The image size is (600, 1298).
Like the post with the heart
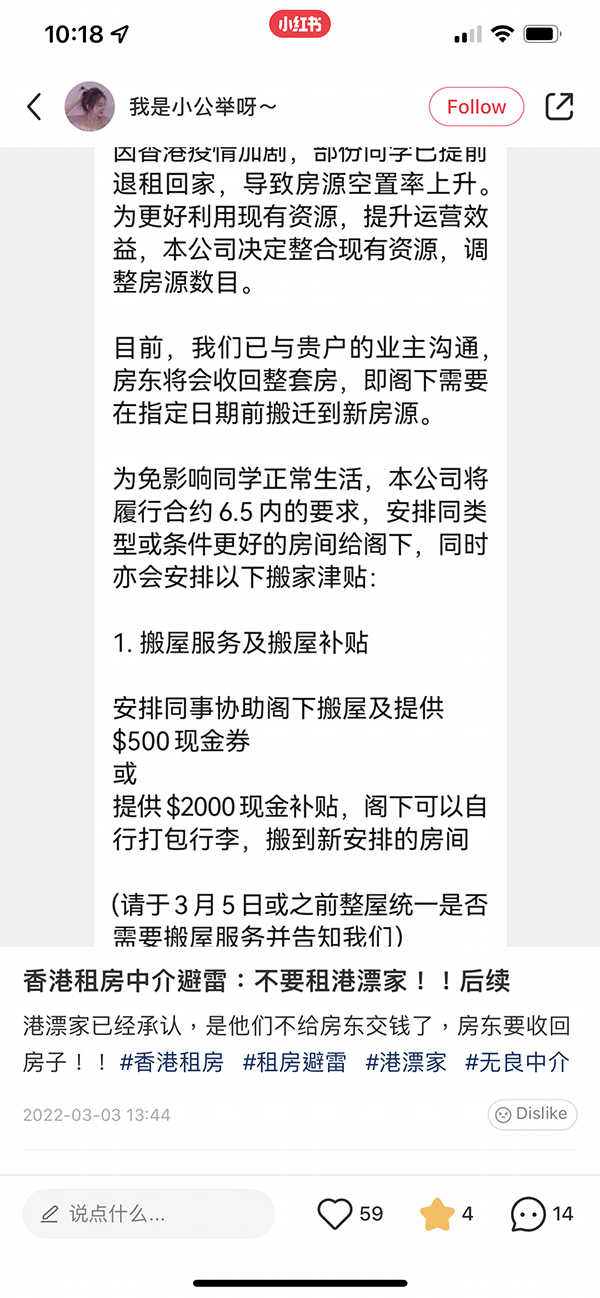tap(335, 1214)
